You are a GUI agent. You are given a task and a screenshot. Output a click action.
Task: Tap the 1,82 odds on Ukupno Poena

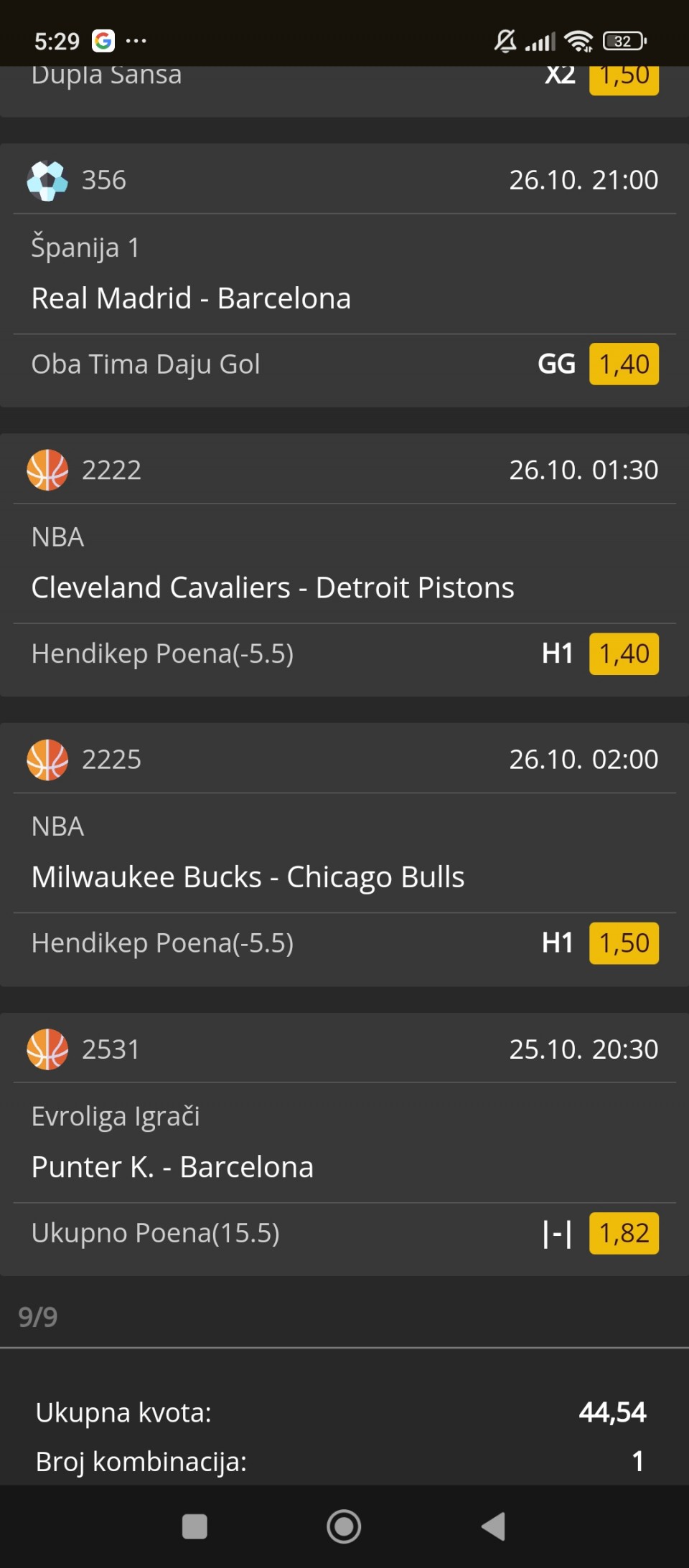tap(624, 1233)
